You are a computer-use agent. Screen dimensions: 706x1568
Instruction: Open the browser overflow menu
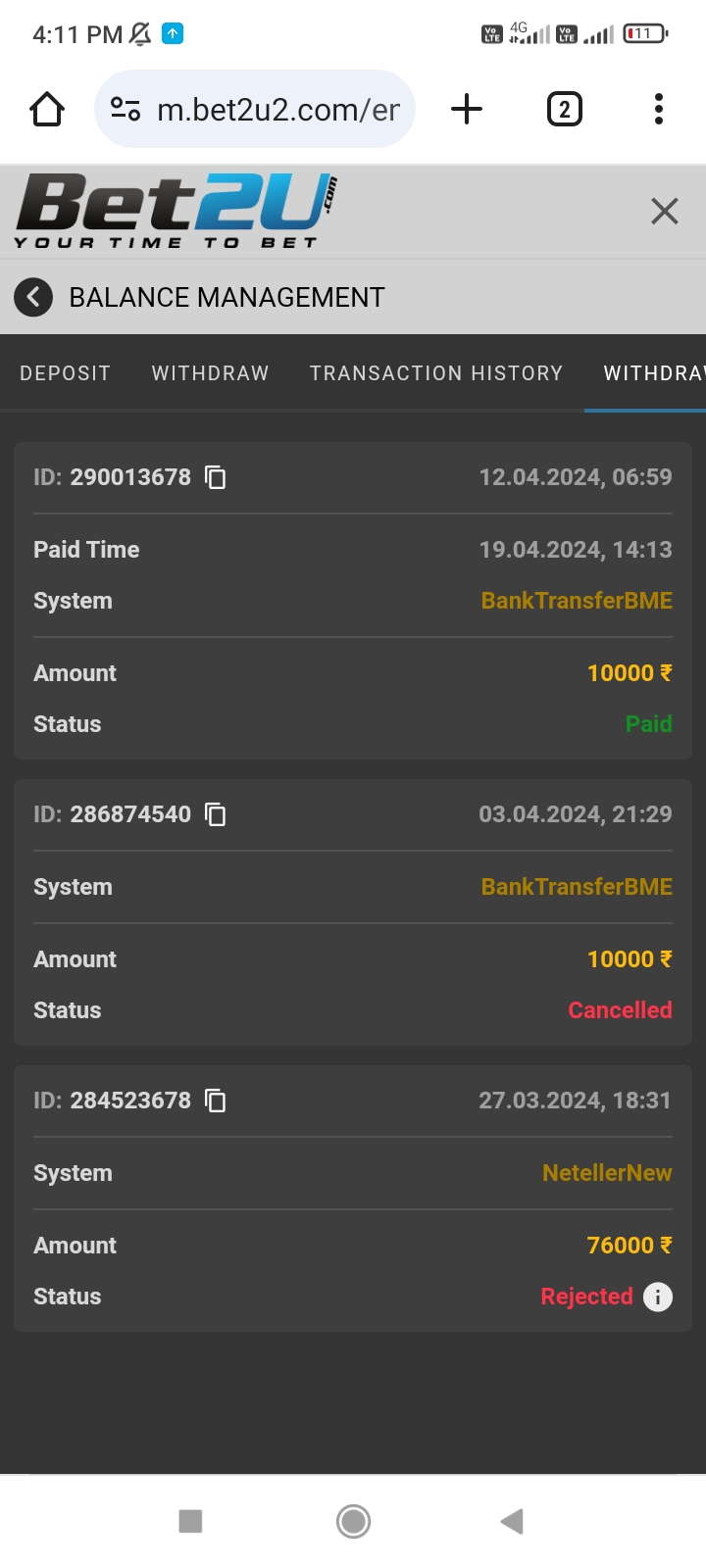pyautogui.click(x=659, y=109)
